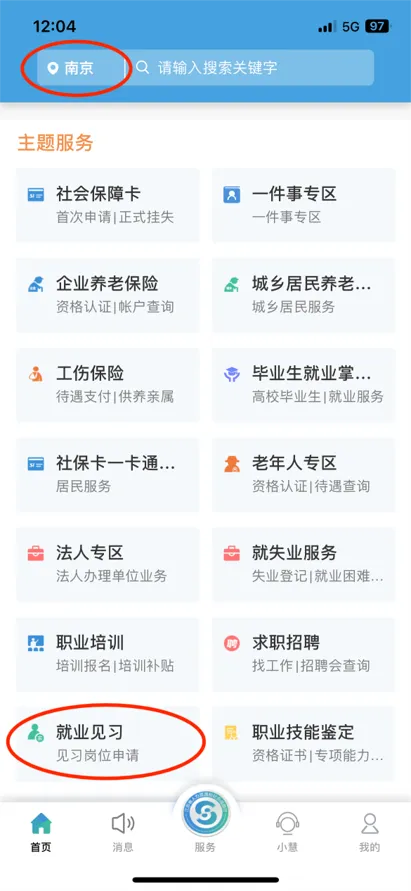Switch to the 消息 tab
Image resolution: width=411 pixels, height=891 pixels.
(123, 832)
